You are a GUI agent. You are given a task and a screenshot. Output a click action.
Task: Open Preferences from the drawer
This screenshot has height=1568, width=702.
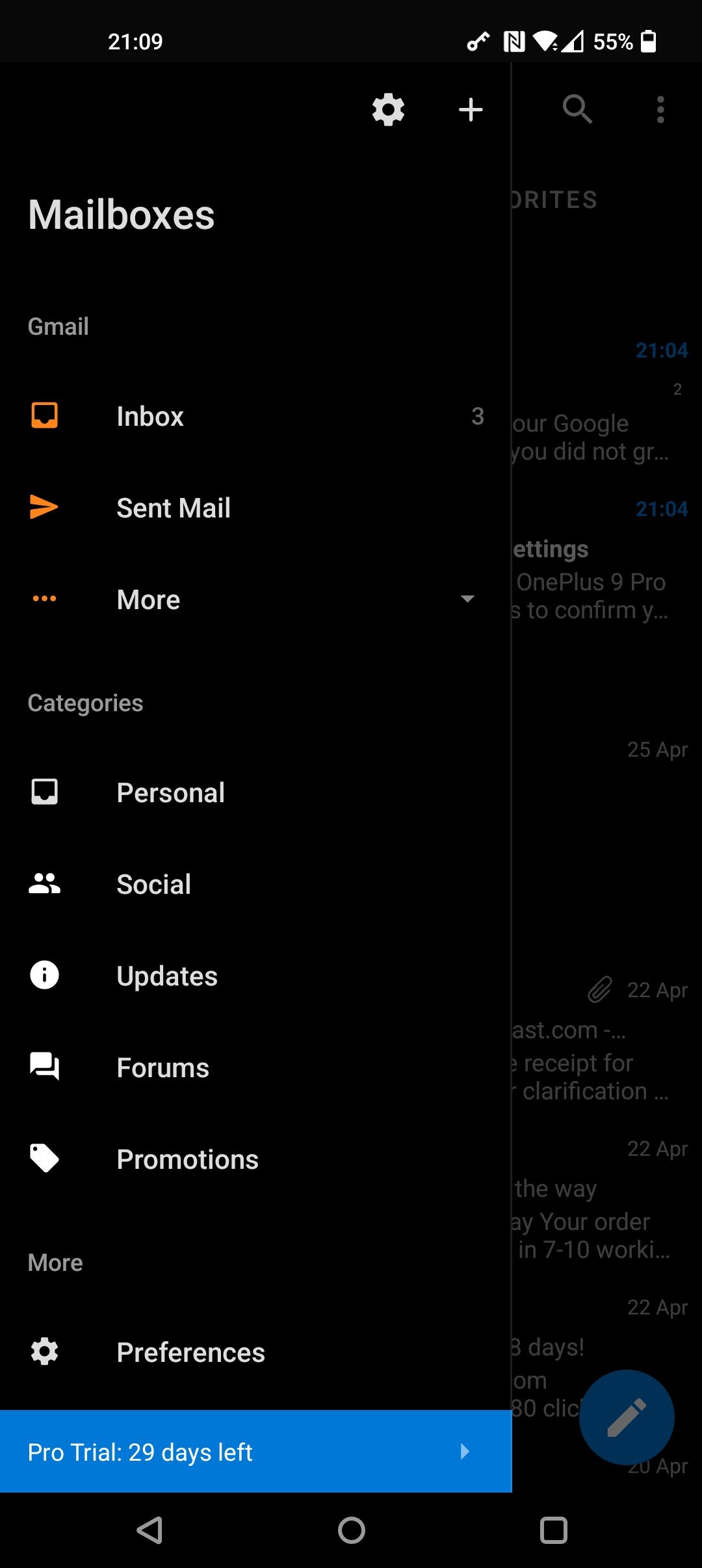pos(190,1352)
